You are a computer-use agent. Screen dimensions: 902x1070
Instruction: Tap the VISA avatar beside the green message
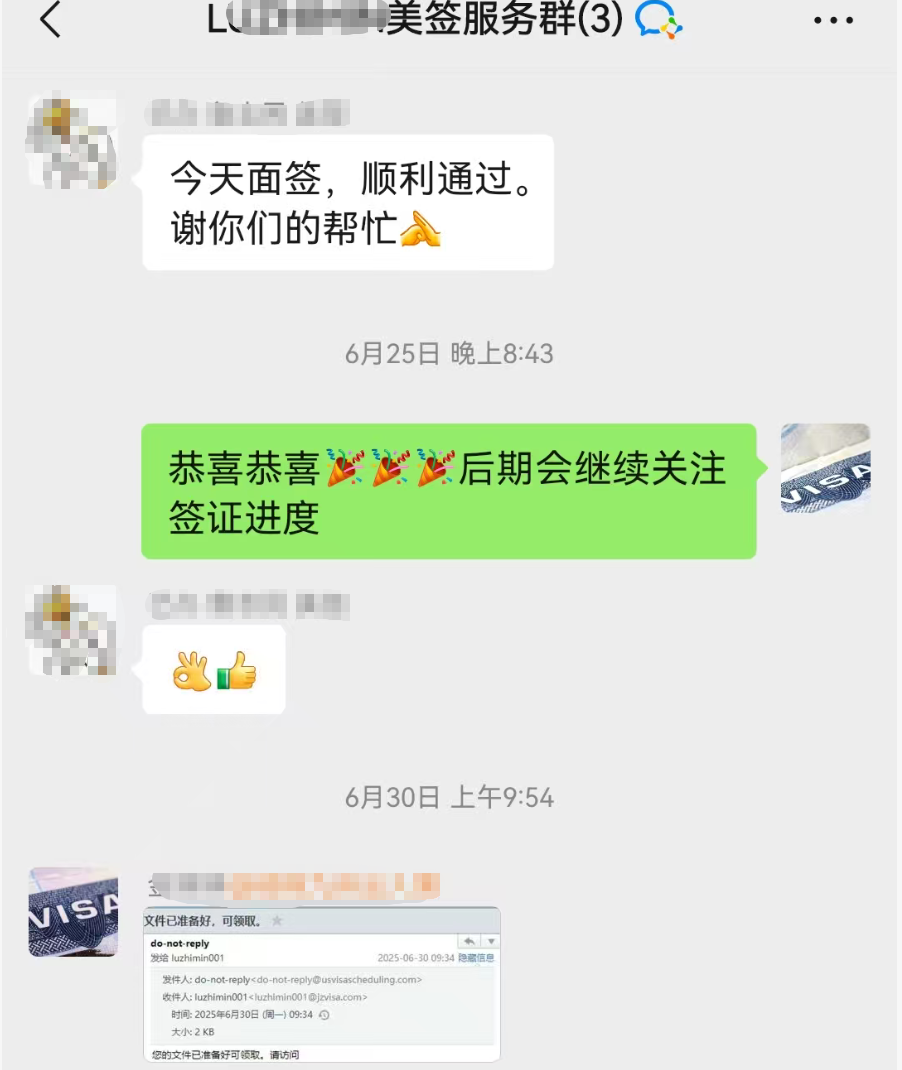point(825,468)
